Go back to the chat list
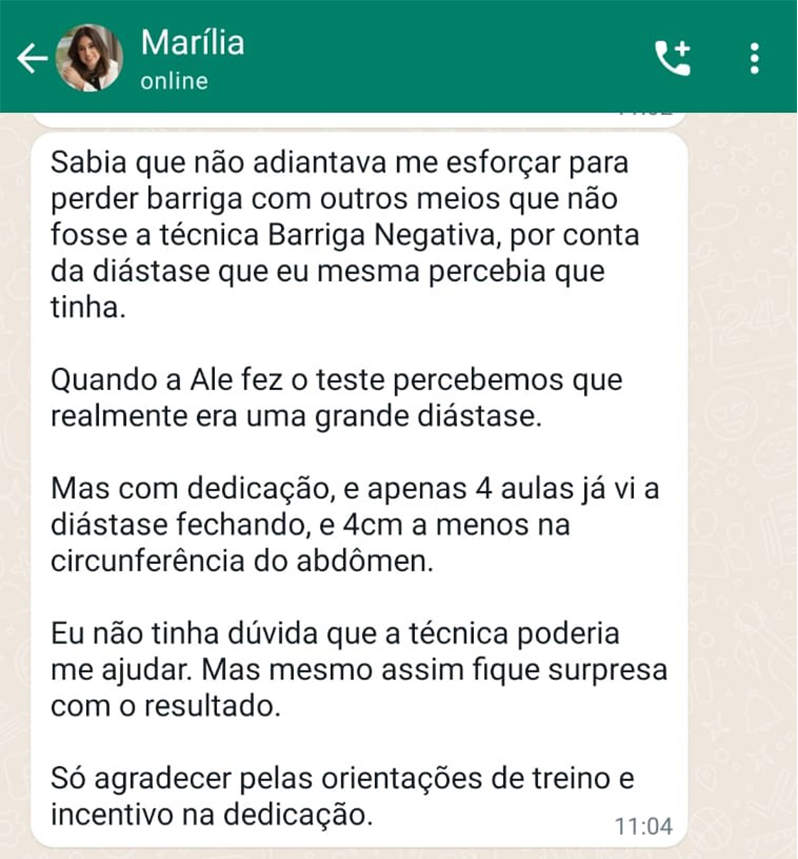The width and height of the screenshot is (798, 859). point(32,59)
